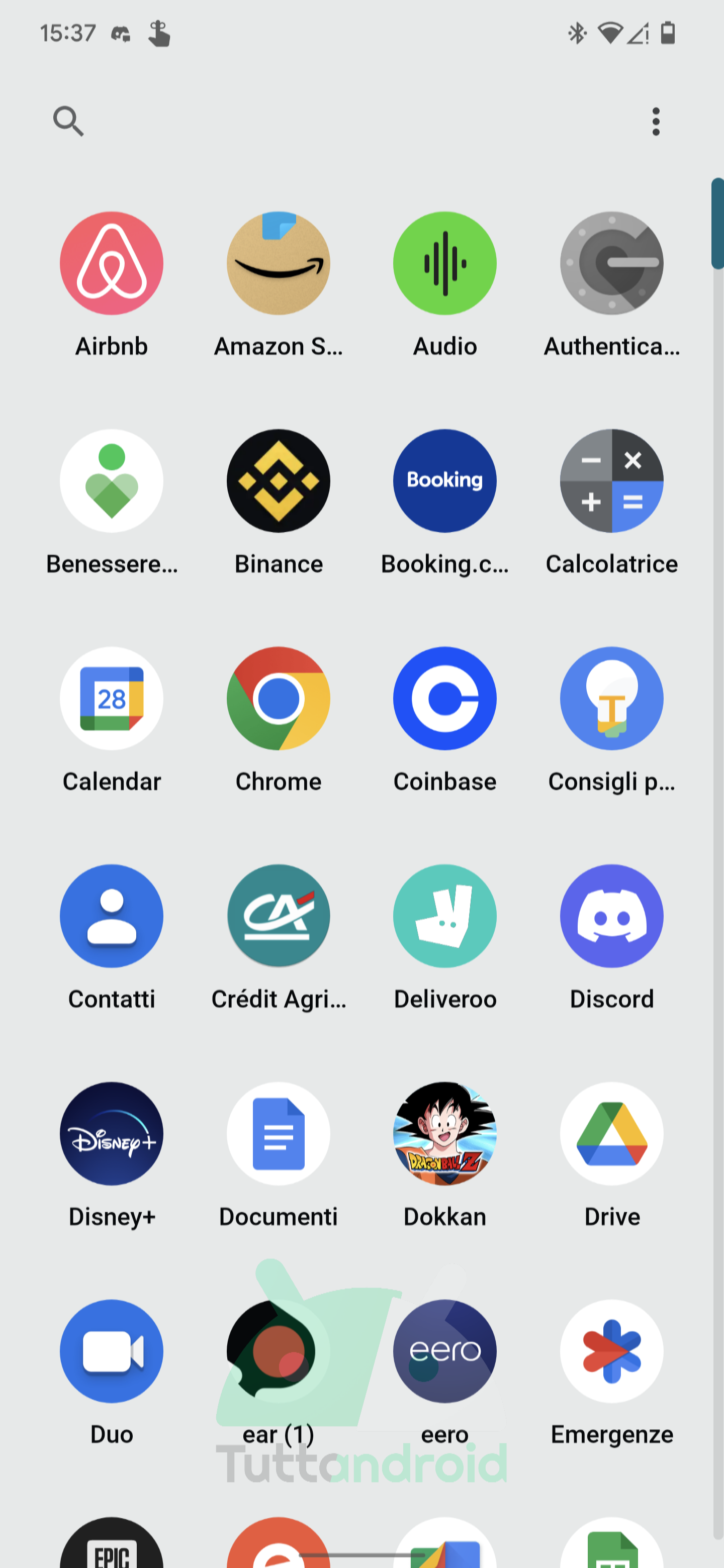Launch Discord
The height and width of the screenshot is (1568, 724).
click(x=611, y=916)
